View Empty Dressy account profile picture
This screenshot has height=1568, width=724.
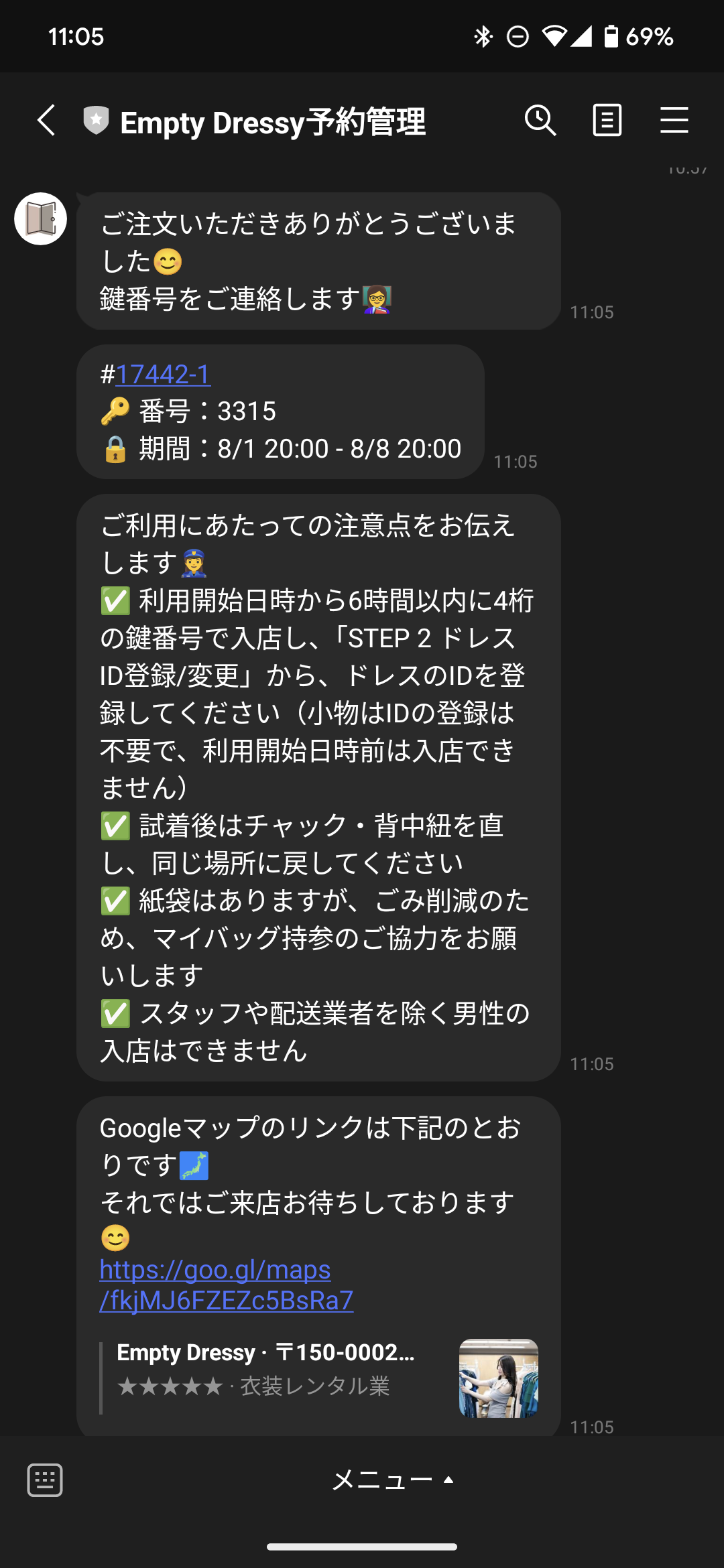tap(41, 218)
